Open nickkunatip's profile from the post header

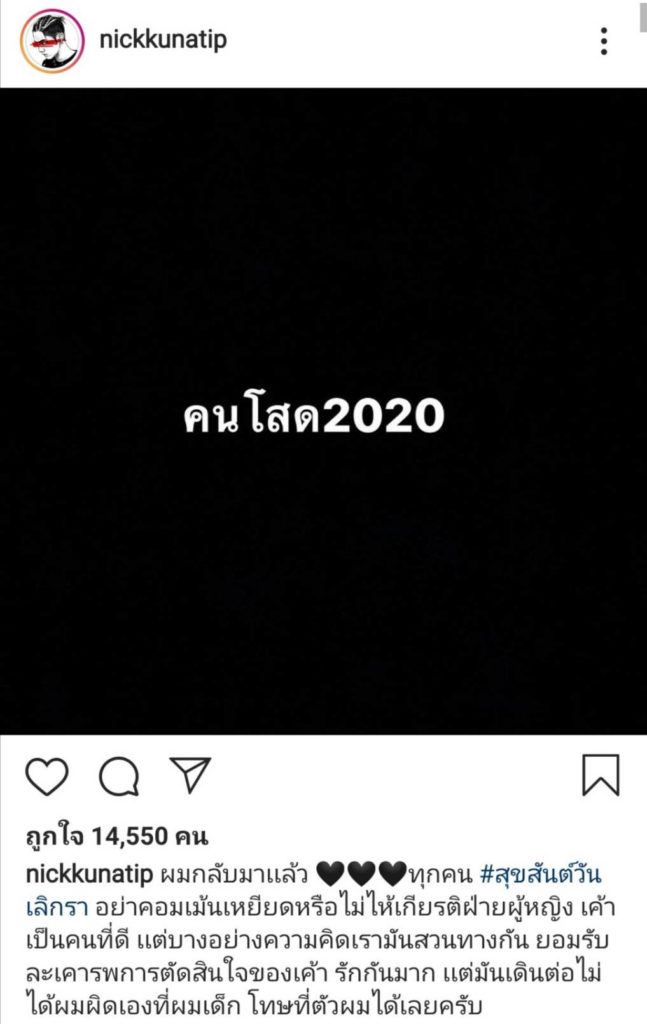(164, 40)
